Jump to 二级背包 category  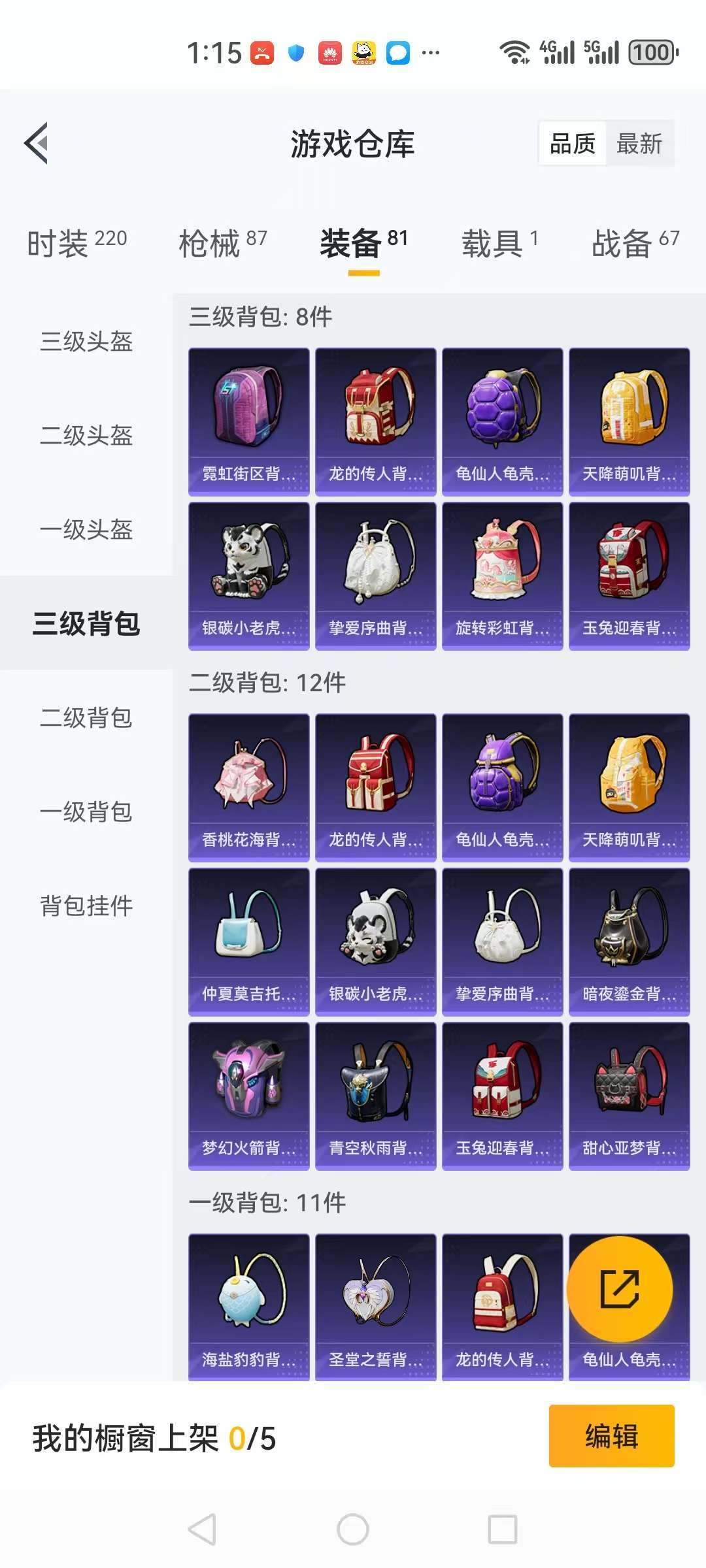click(86, 717)
